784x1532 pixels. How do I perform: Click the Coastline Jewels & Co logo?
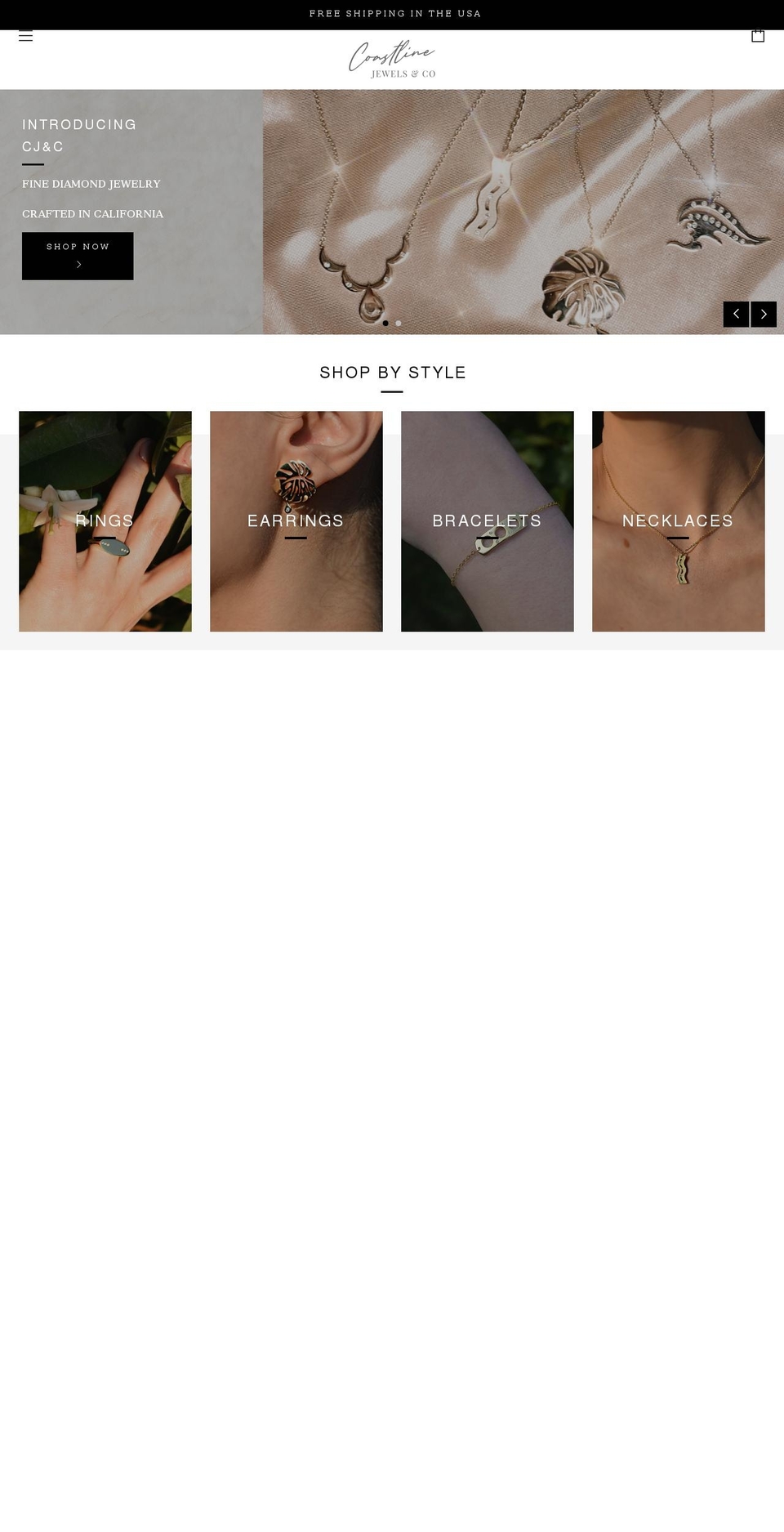click(x=393, y=59)
